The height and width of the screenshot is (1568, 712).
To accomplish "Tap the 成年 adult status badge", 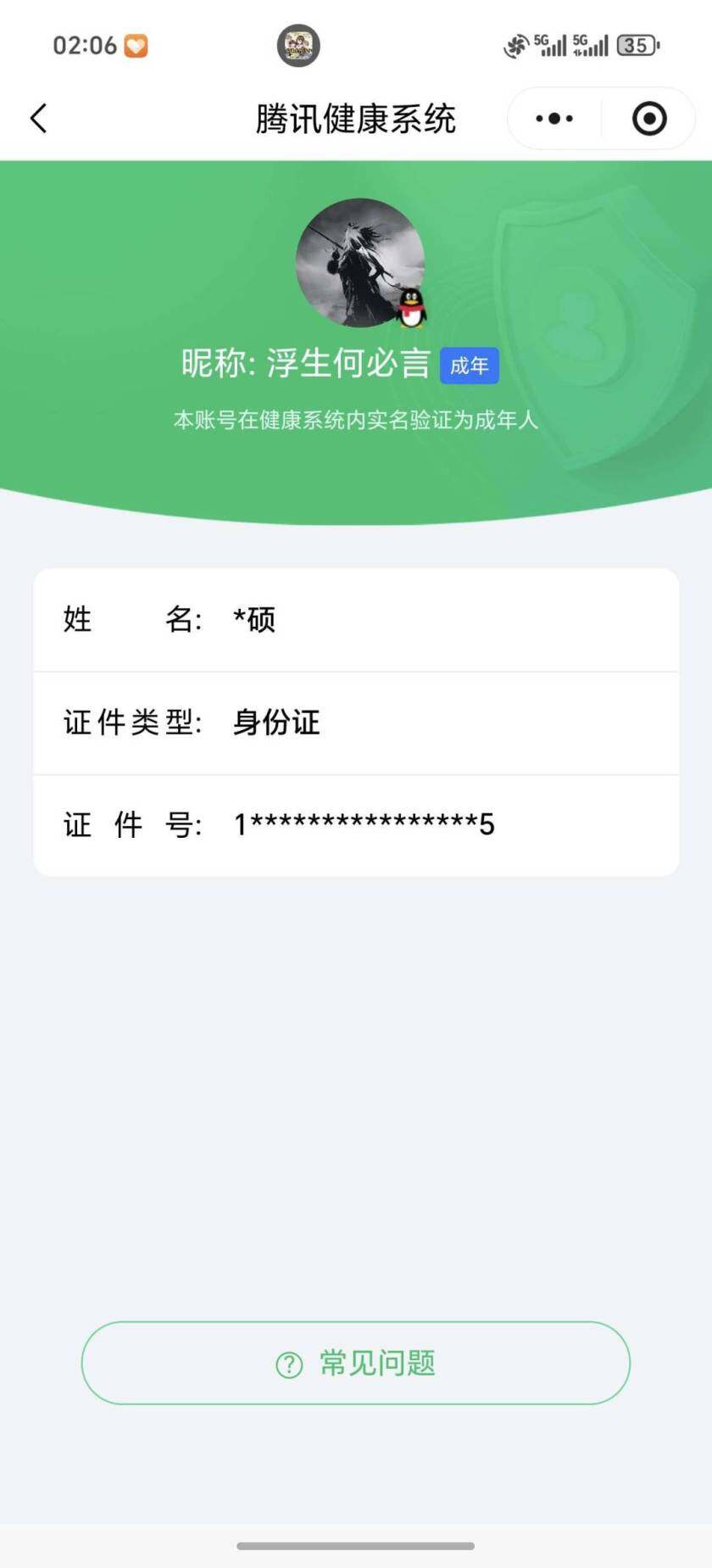I will [469, 365].
